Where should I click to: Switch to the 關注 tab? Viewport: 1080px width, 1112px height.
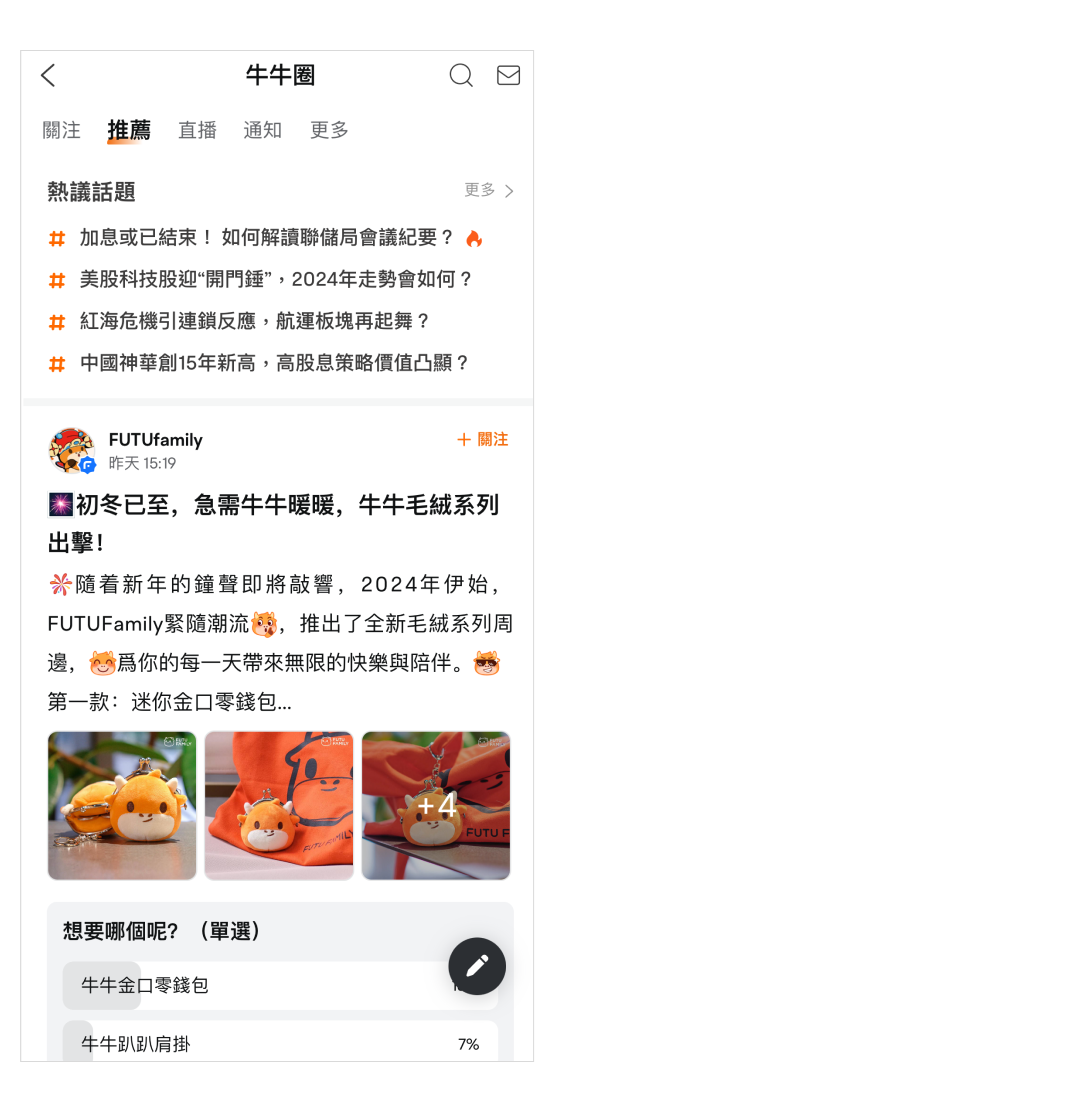point(61,130)
